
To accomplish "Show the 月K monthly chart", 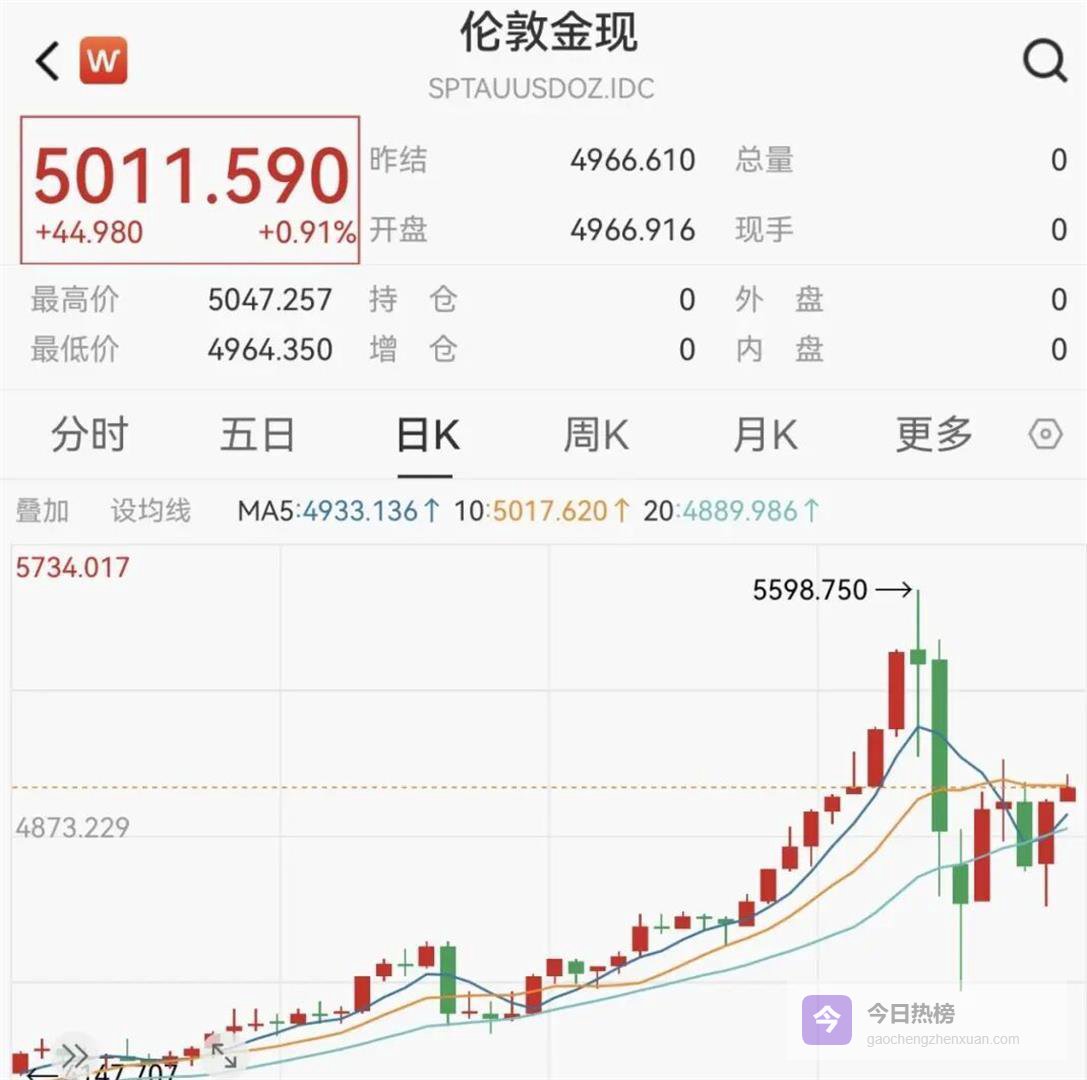I will point(765,436).
